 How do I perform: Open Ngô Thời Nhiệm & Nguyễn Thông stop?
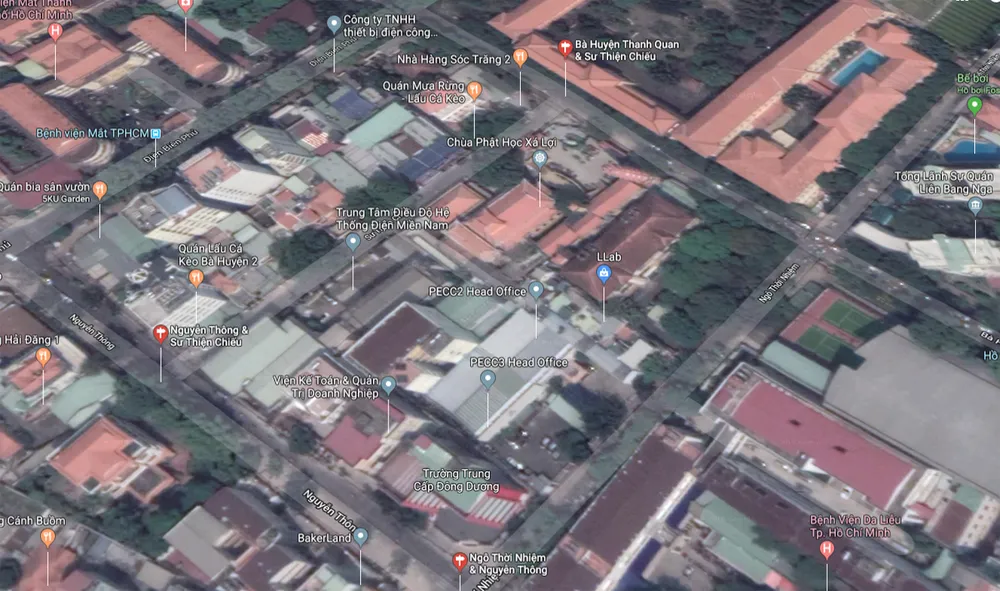(460, 561)
